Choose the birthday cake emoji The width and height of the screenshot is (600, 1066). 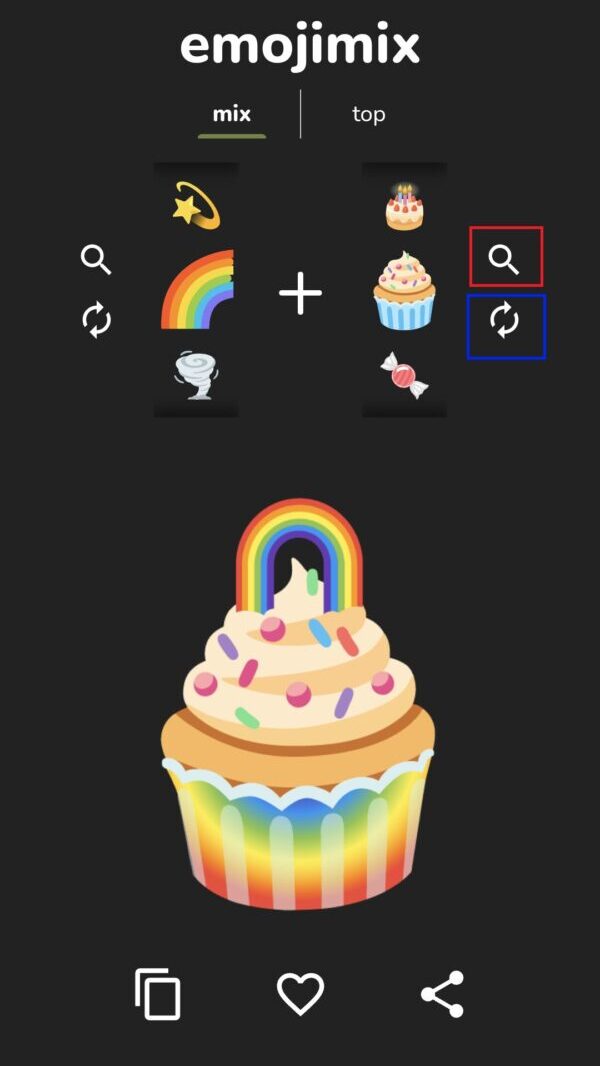(x=404, y=207)
